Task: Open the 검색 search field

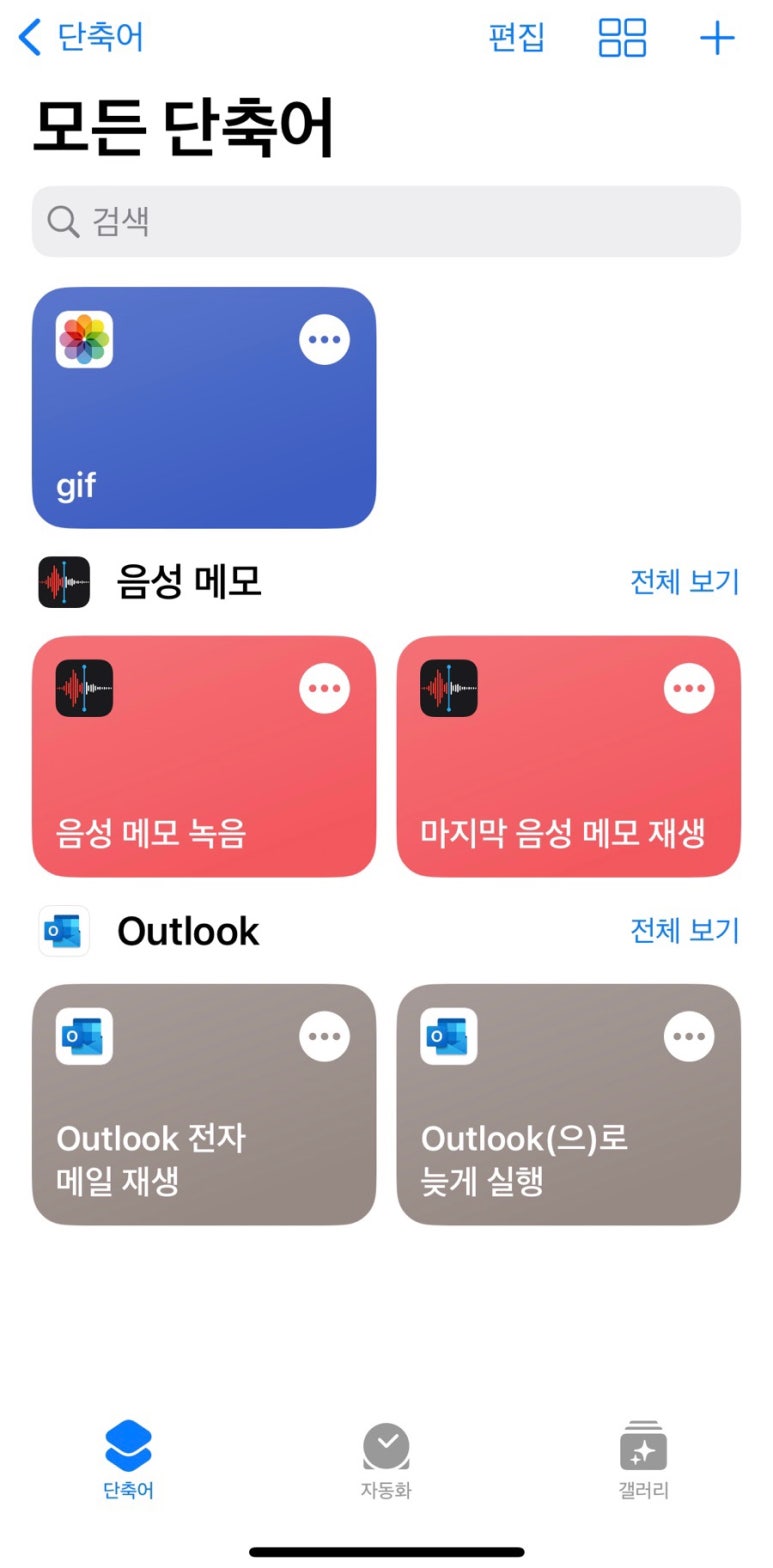Action: (386, 221)
